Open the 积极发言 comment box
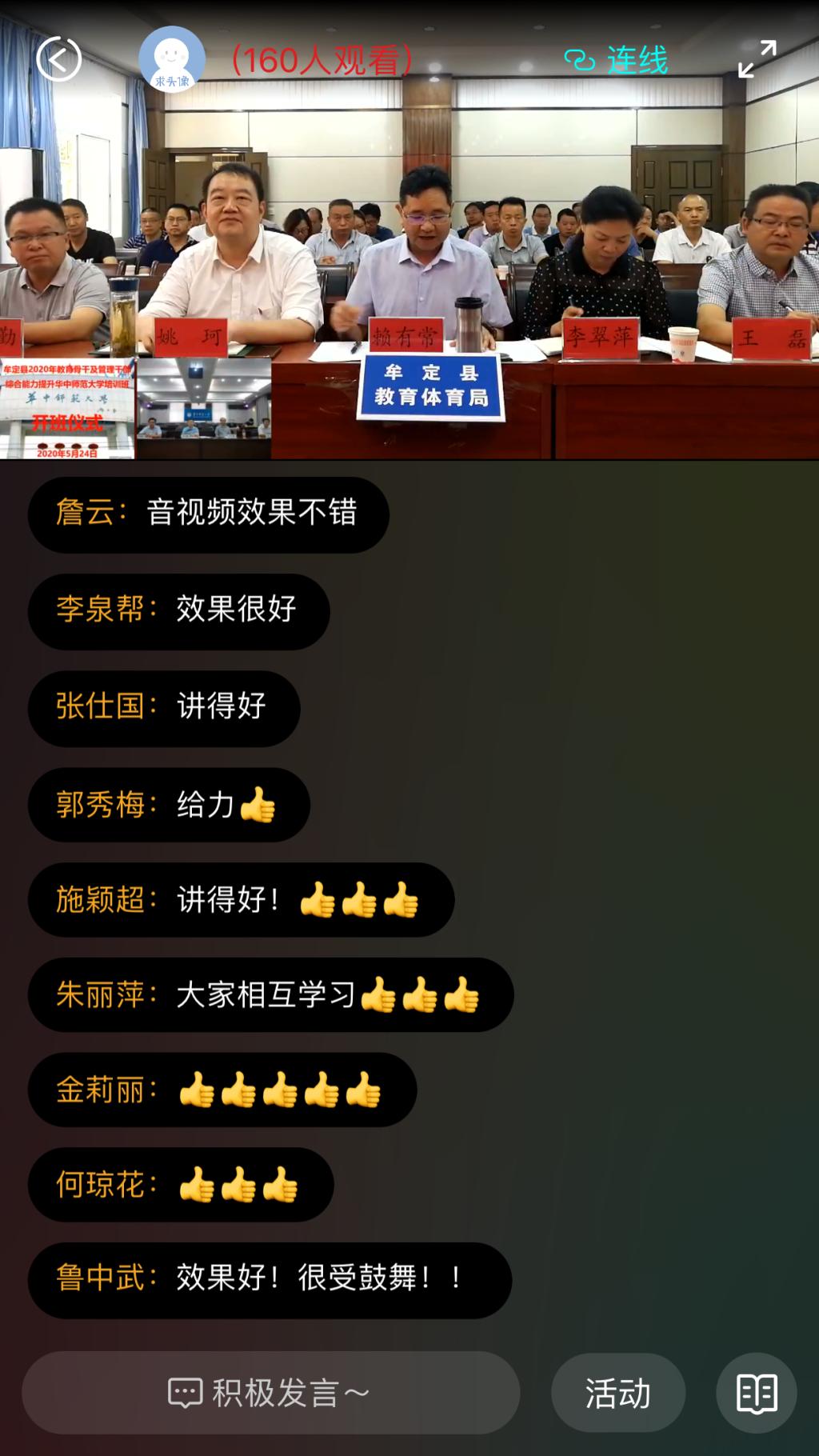This screenshot has height=1456, width=819. click(x=270, y=1393)
